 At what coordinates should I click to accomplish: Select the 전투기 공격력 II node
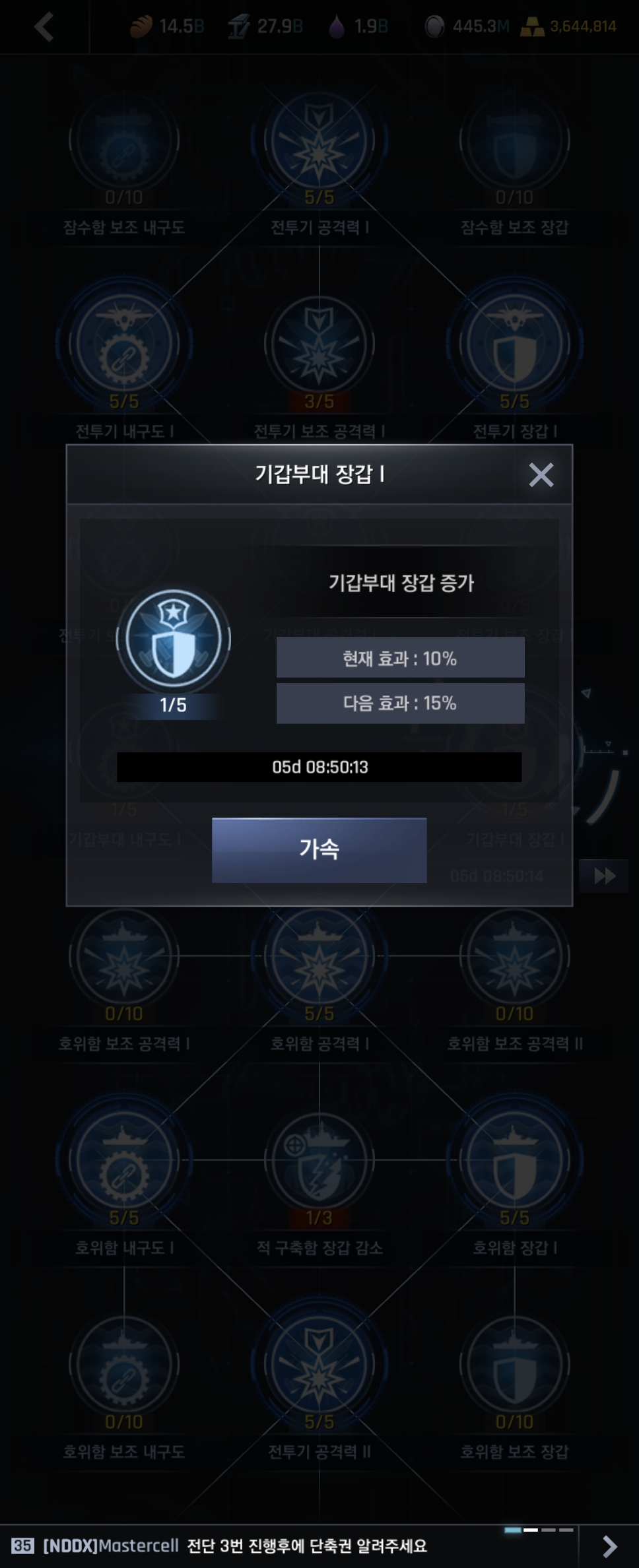click(x=319, y=1364)
